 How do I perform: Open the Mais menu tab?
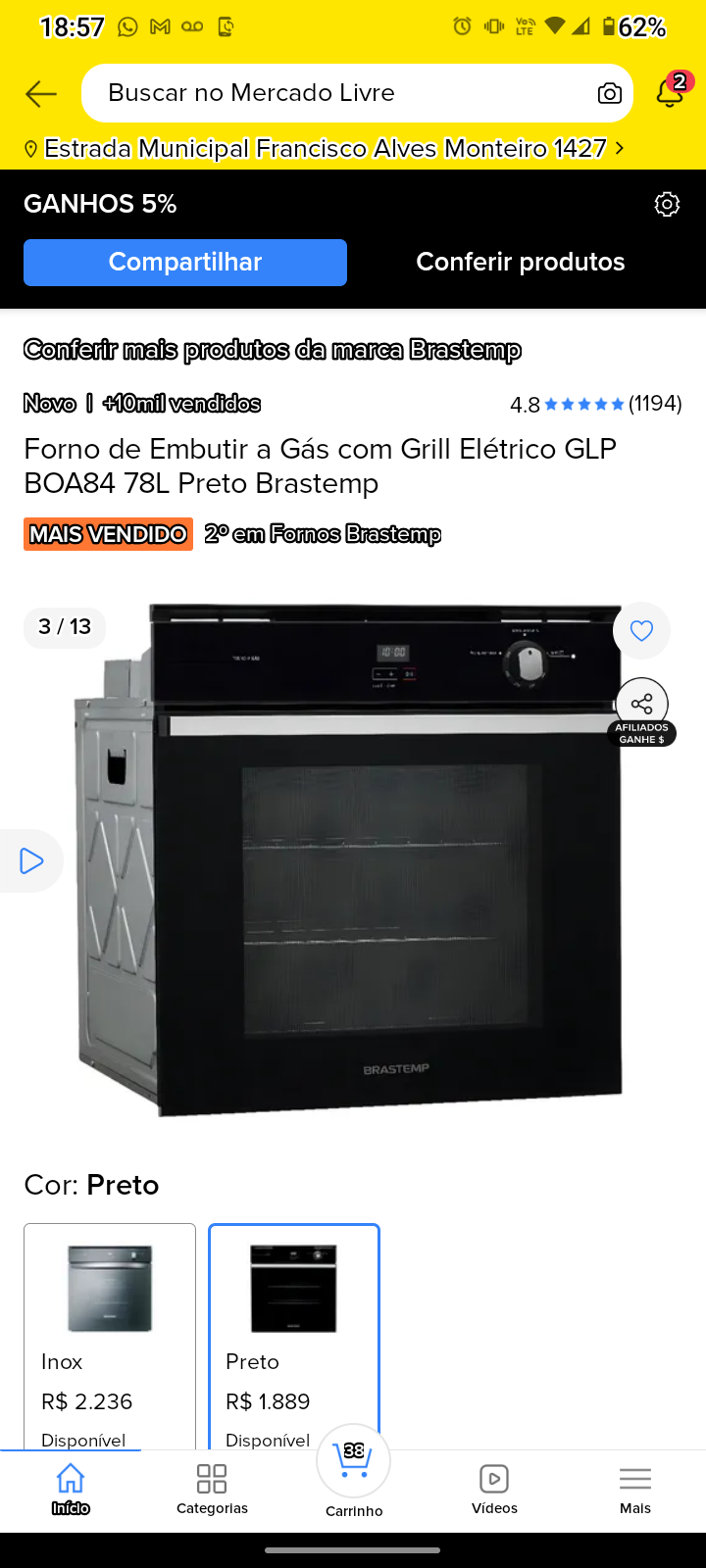pyautogui.click(x=635, y=1488)
